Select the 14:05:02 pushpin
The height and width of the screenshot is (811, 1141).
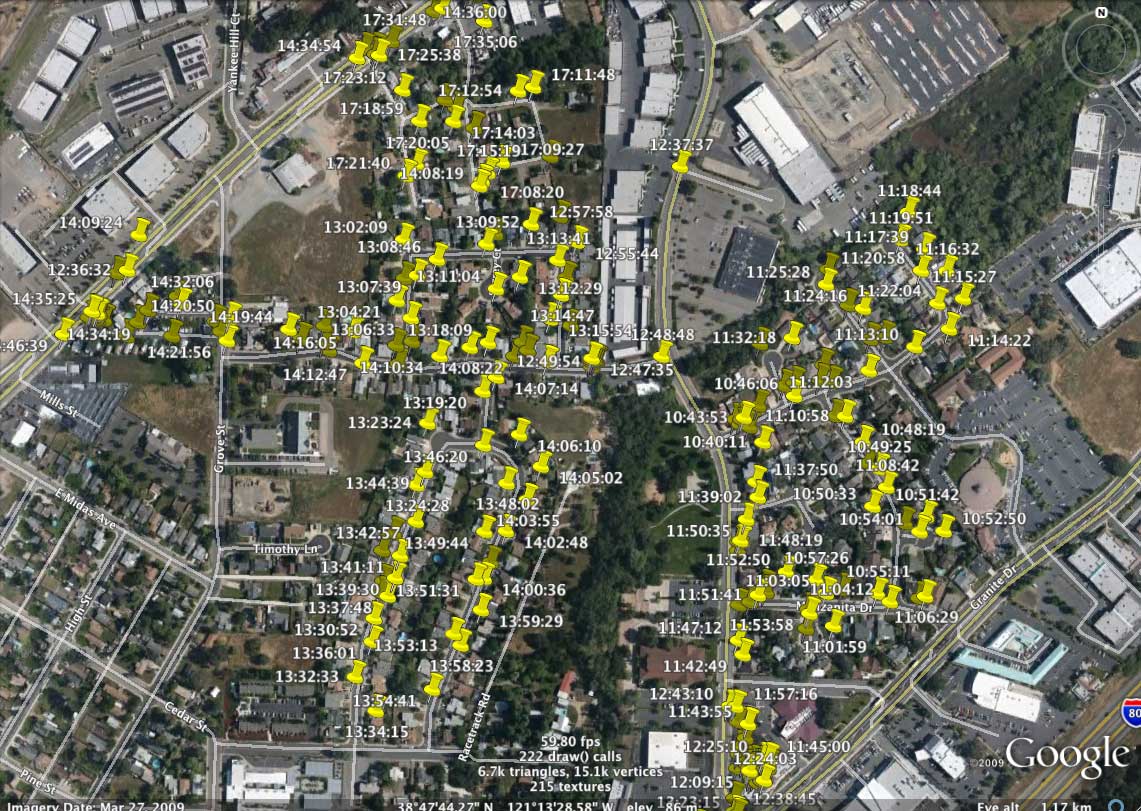pos(543,463)
